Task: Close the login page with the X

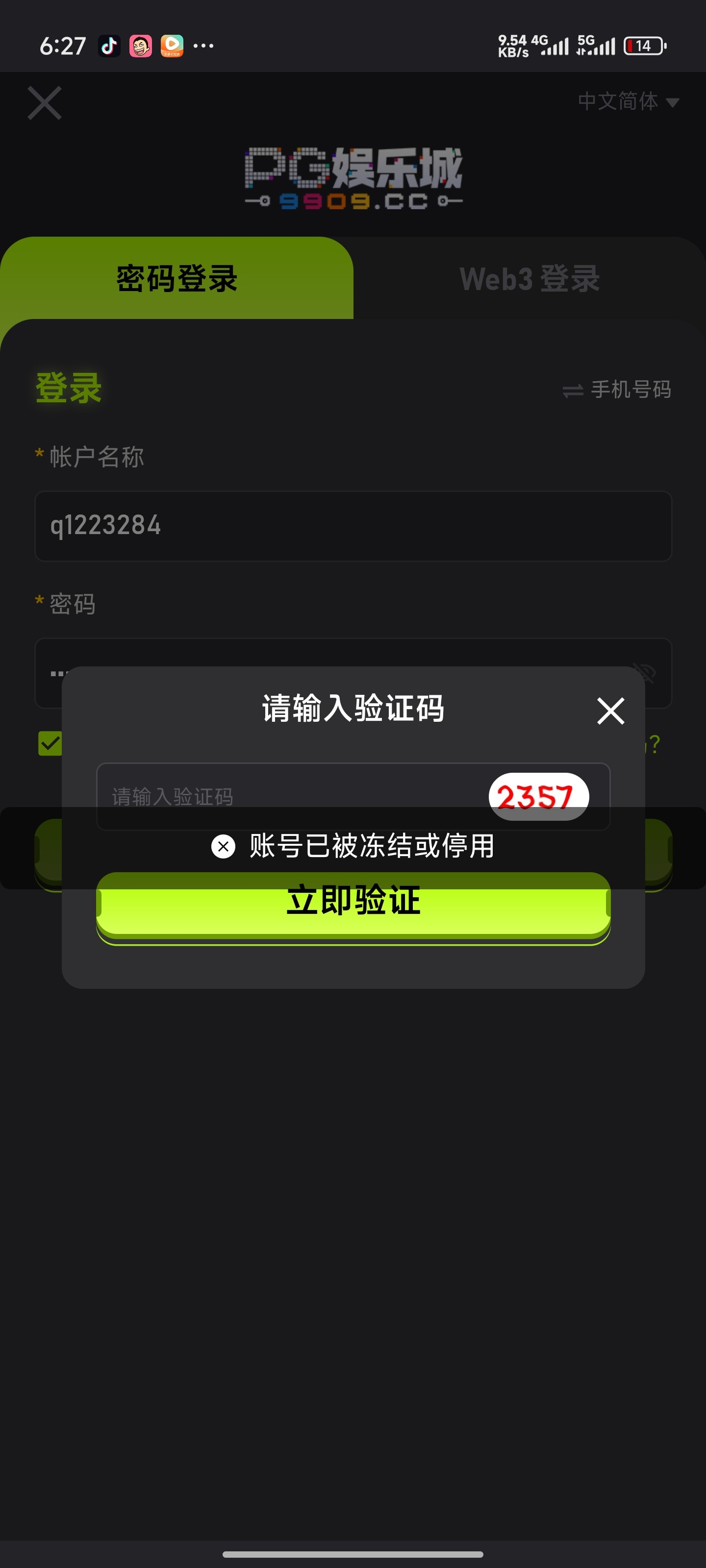Action: (x=45, y=103)
